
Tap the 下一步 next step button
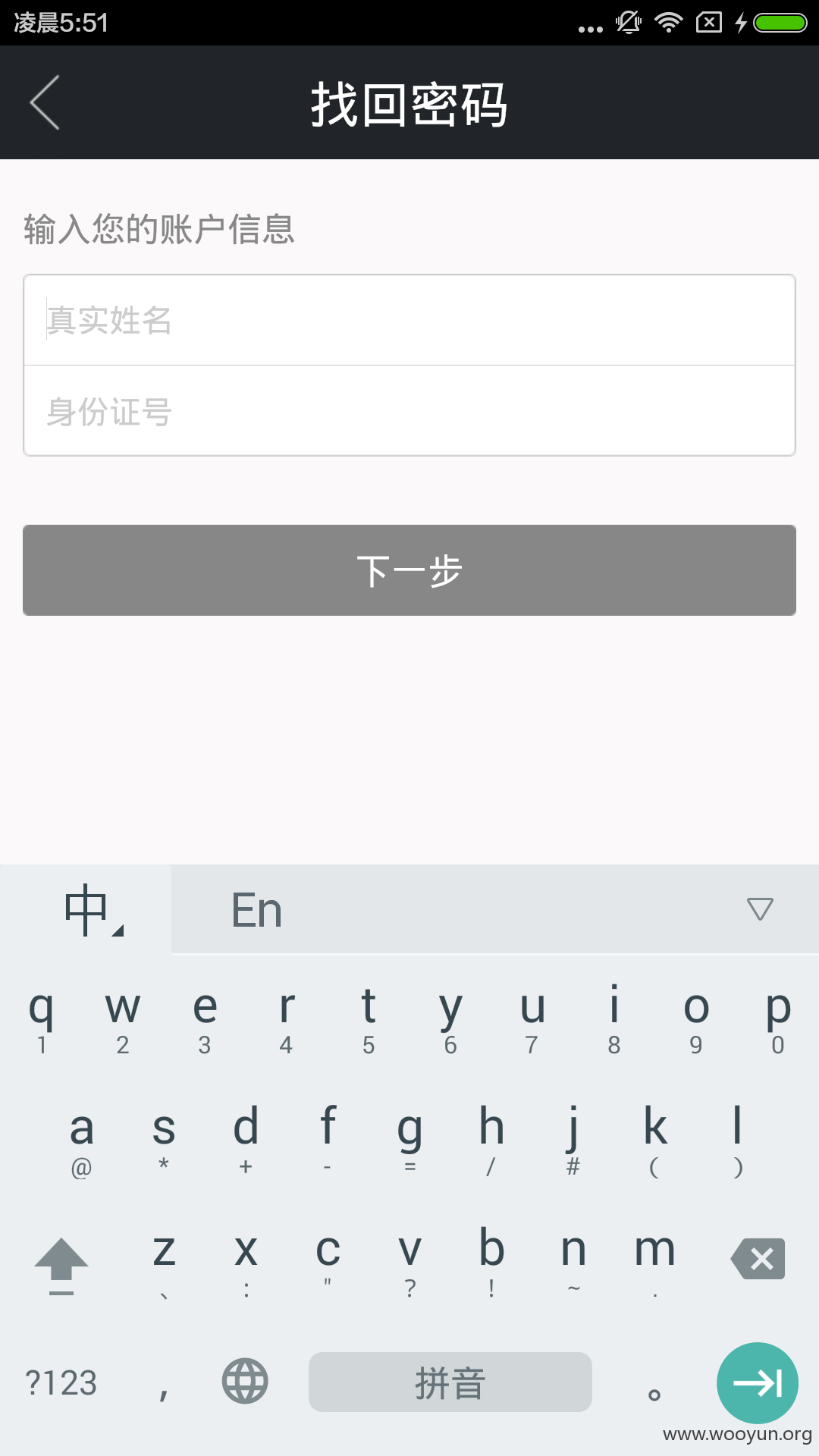tap(409, 570)
